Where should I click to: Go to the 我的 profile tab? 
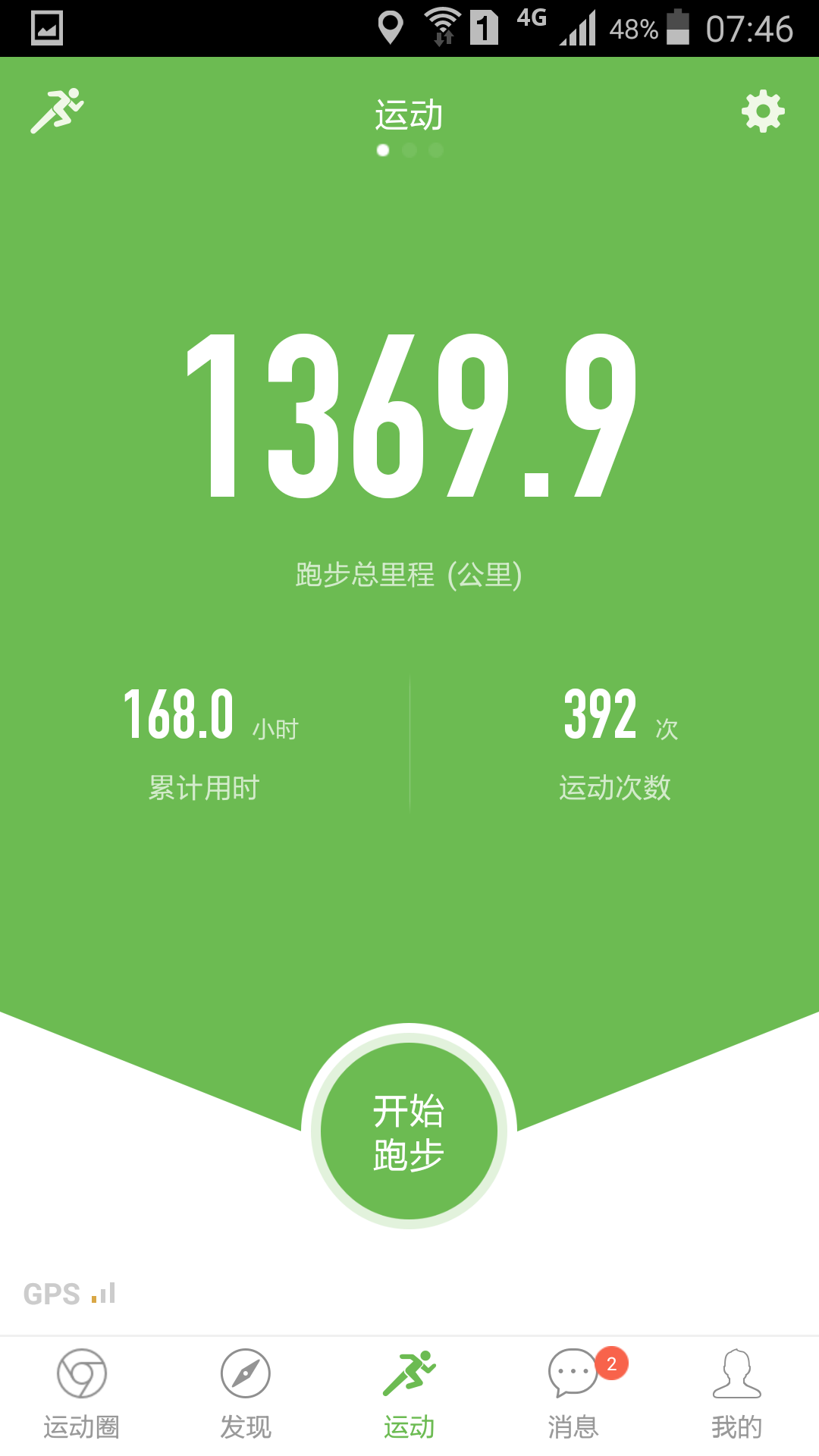click(x=737, y=1395)
